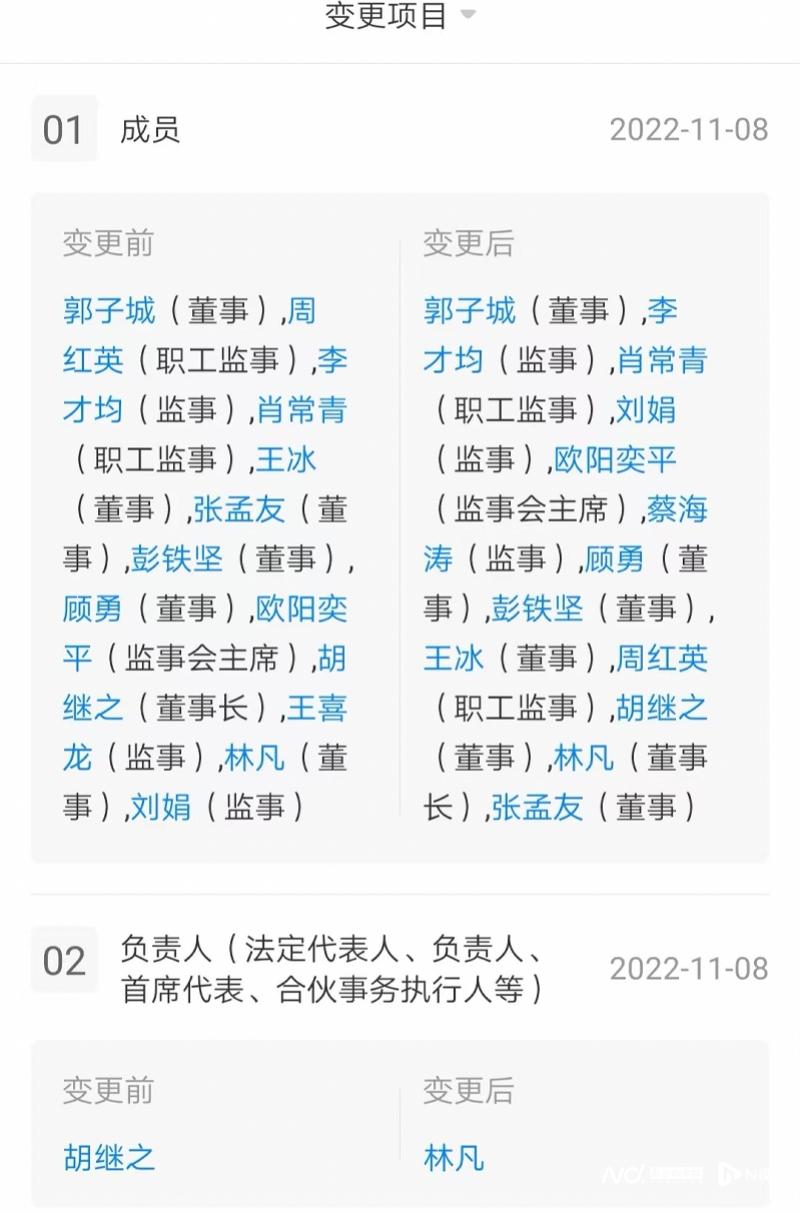Open 王冰 in the 成员 变更后 list
800x1213 pixels.
pos(453,659)
